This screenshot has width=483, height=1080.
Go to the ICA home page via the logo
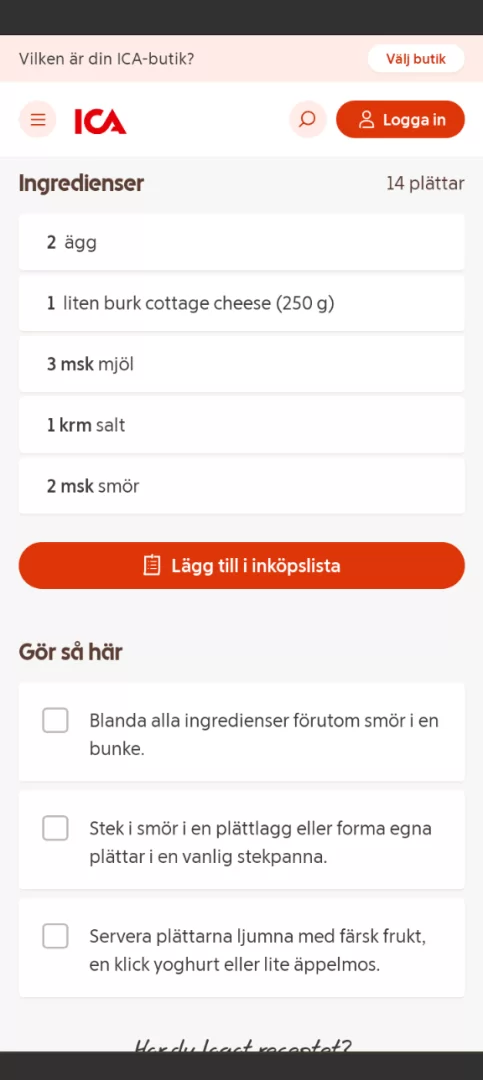tap(101, 121)
